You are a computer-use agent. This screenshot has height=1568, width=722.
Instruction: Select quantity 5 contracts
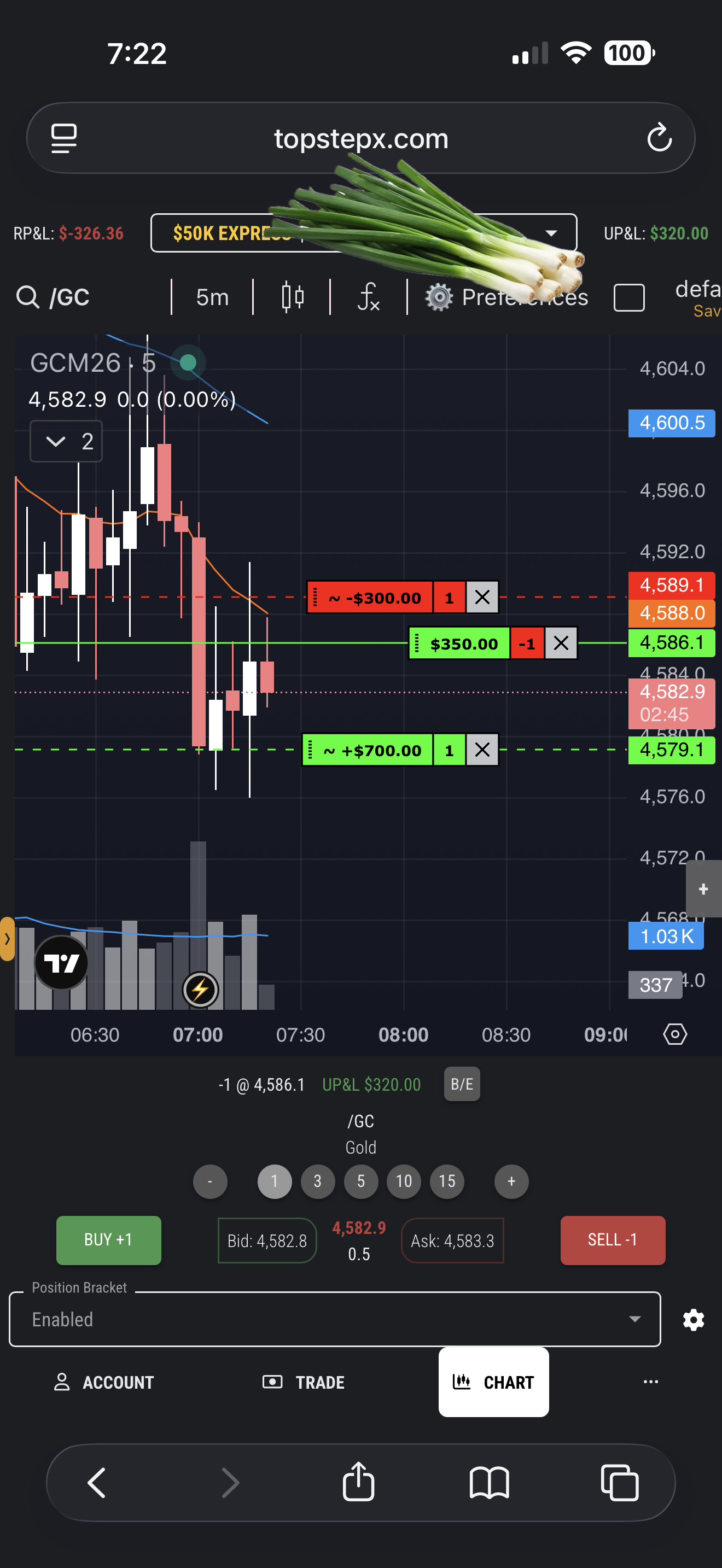[361, 1181]
